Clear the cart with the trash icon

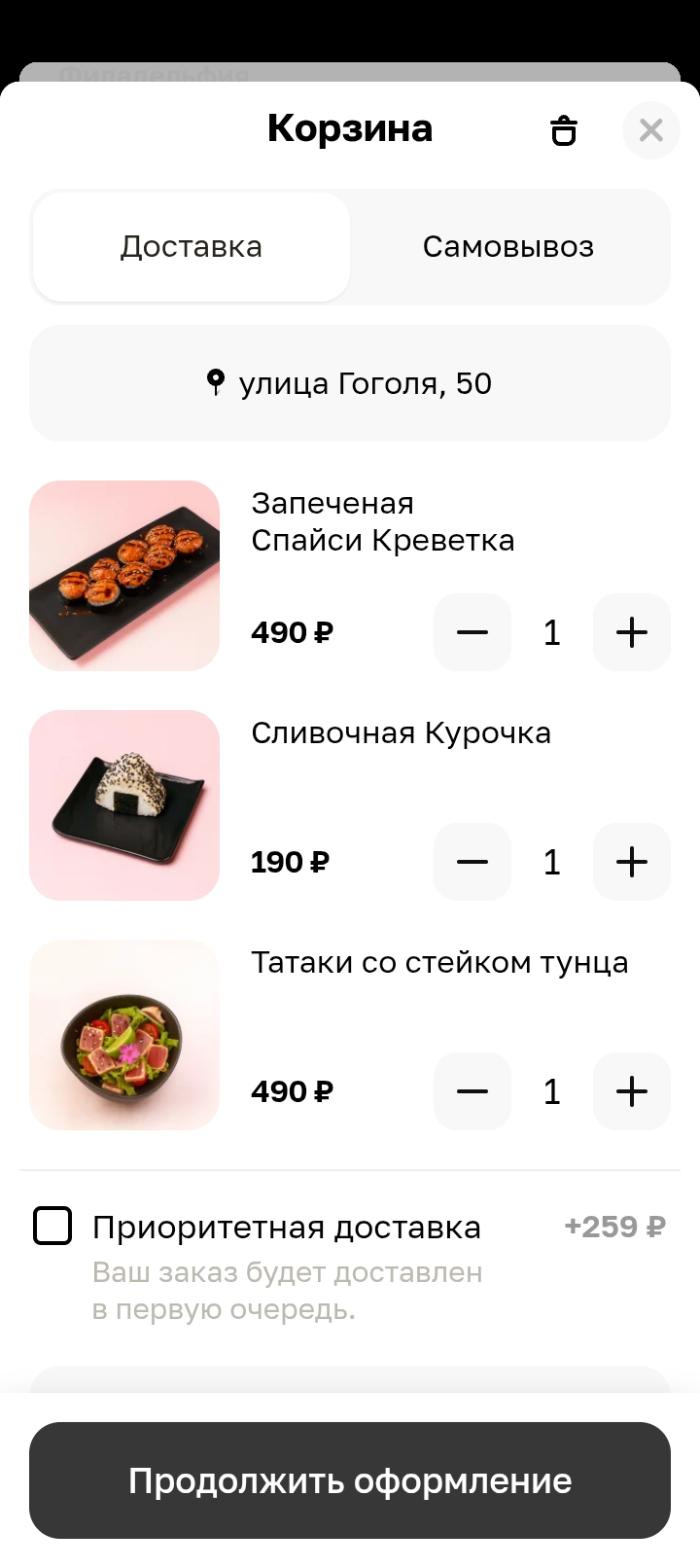pyautogui.click(x=564, y=129)
